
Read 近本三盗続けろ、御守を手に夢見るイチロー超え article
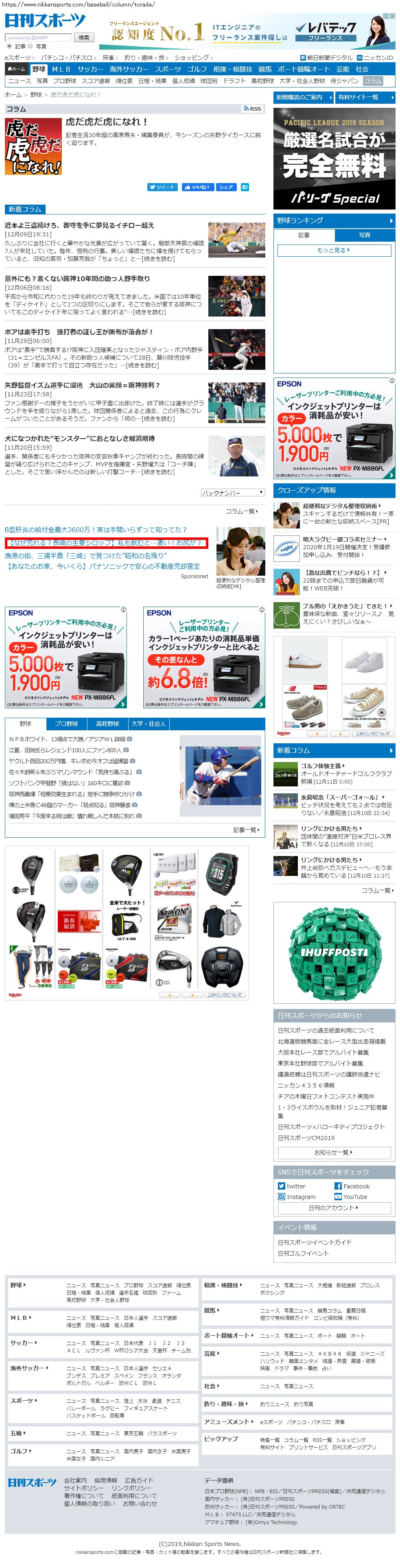coord(79,225)
